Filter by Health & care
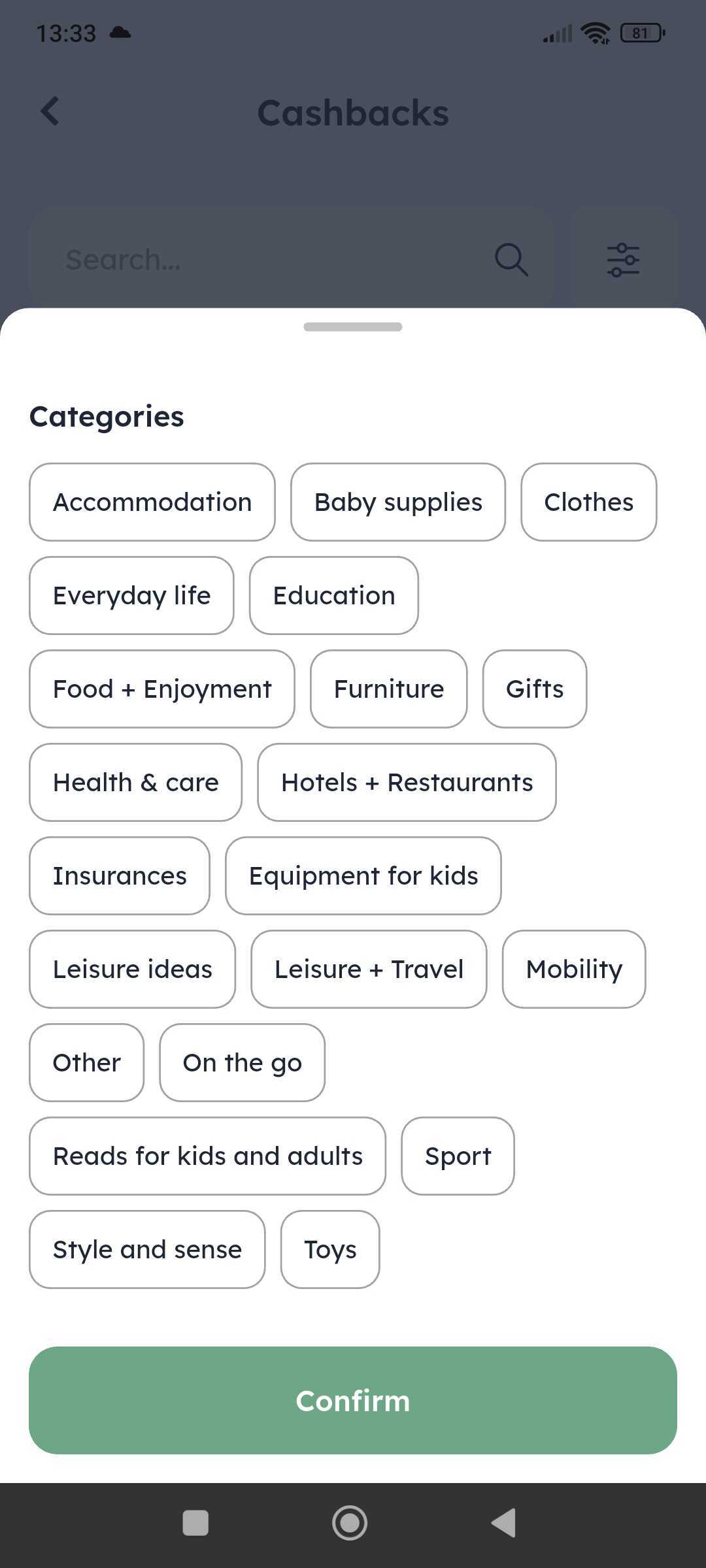706x1568 pixels. (x=135, y=783)
